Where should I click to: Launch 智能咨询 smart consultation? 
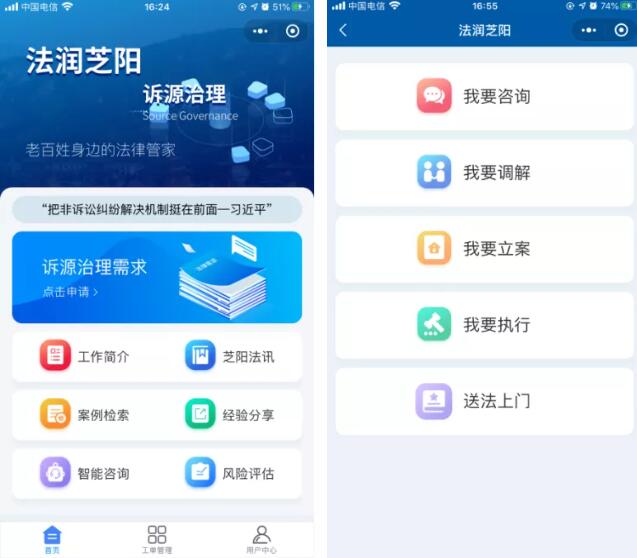[x=85, y=473]
